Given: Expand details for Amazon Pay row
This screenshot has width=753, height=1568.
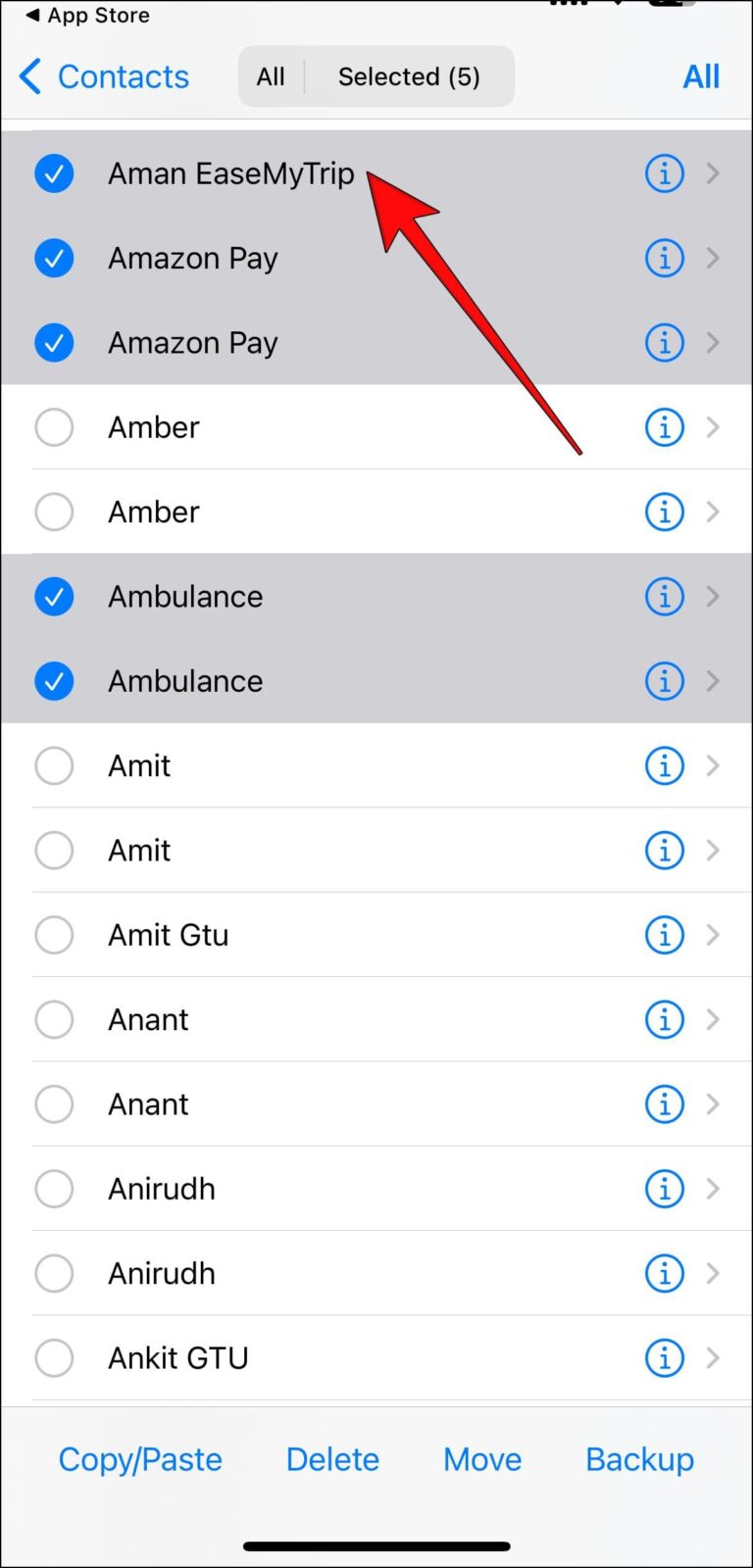Looking at the screenshot, I should [x=713, y=258].
